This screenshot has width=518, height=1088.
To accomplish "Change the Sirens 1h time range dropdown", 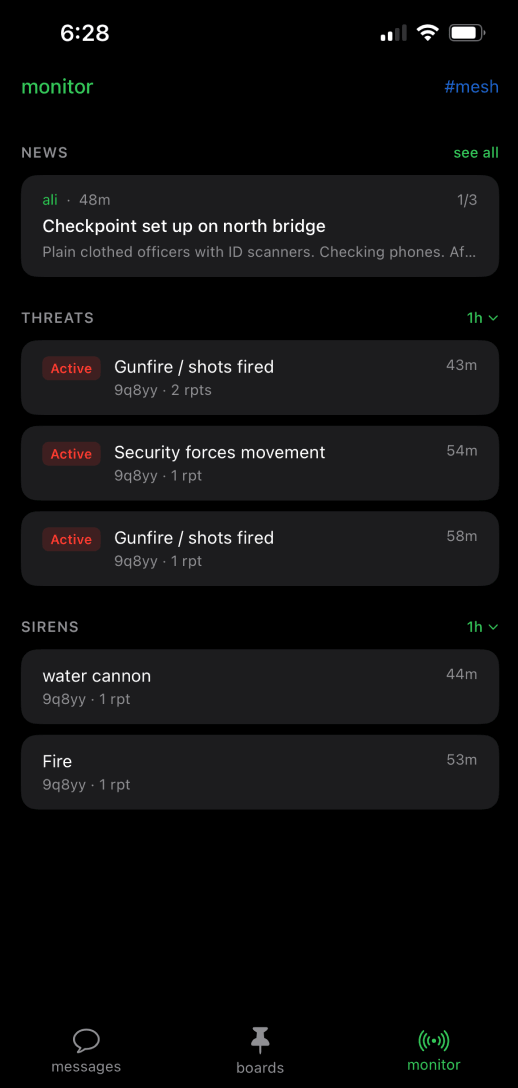I will [483, 627].
